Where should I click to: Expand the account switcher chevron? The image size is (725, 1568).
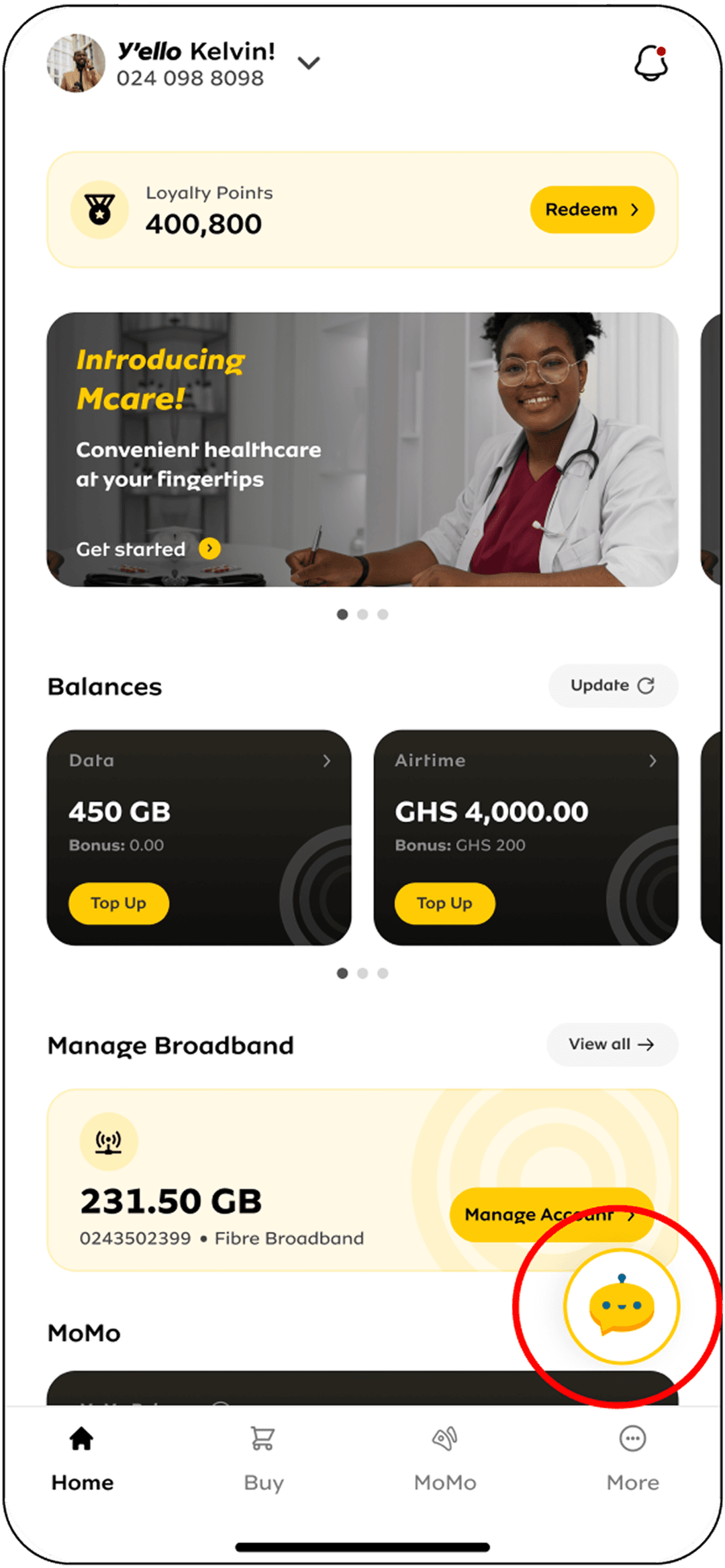point(309,63)
